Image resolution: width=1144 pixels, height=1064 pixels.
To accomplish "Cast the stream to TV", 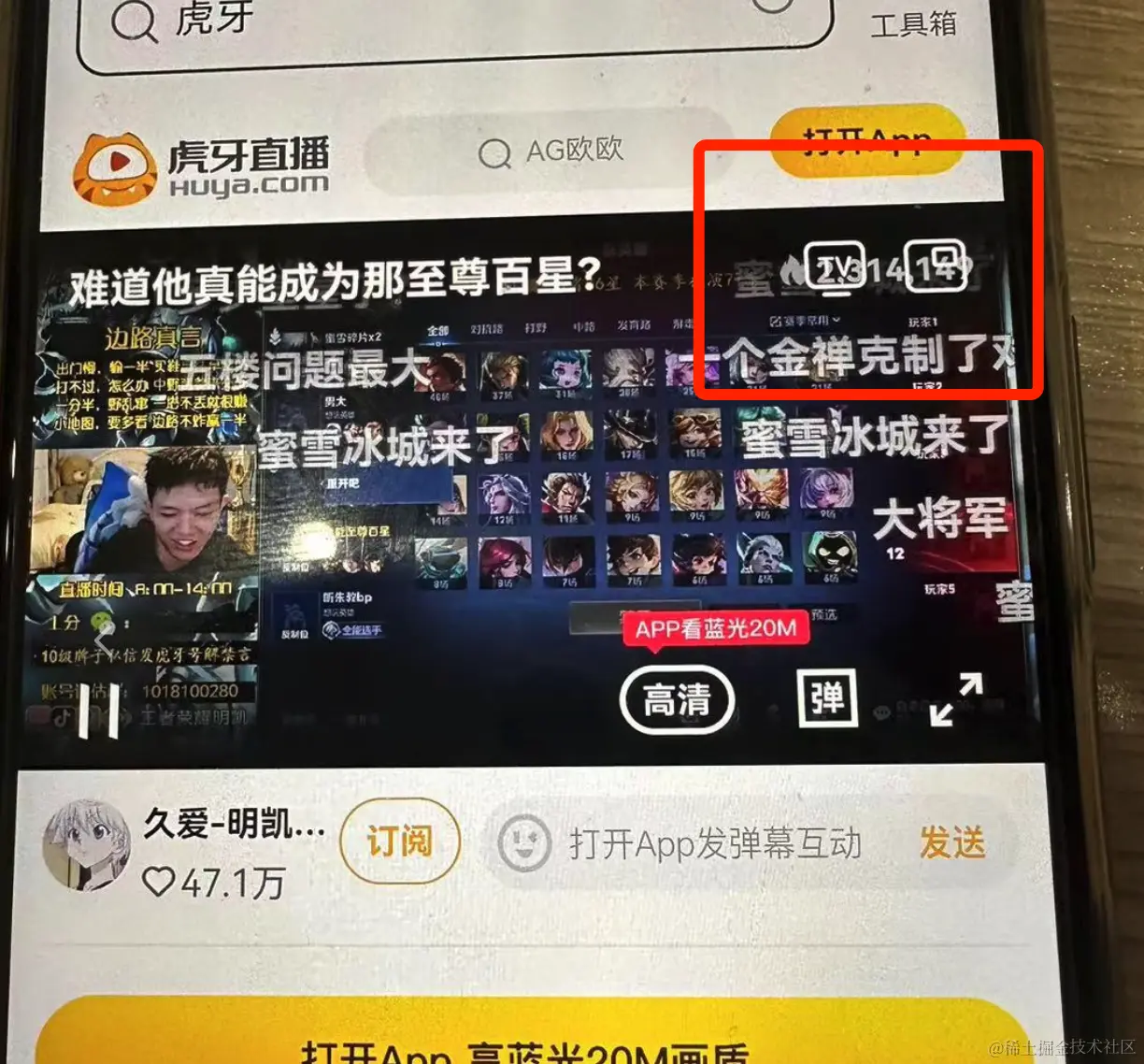I will [x=835, y=268].
